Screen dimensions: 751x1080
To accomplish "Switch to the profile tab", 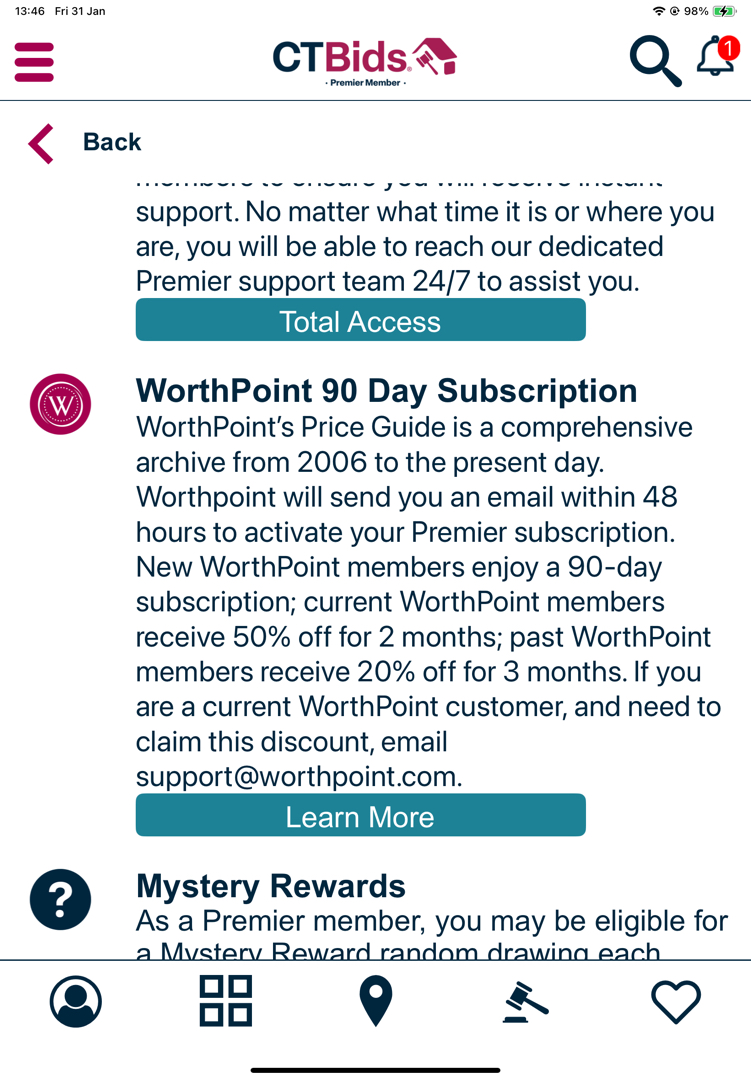I will (76, 1001).
